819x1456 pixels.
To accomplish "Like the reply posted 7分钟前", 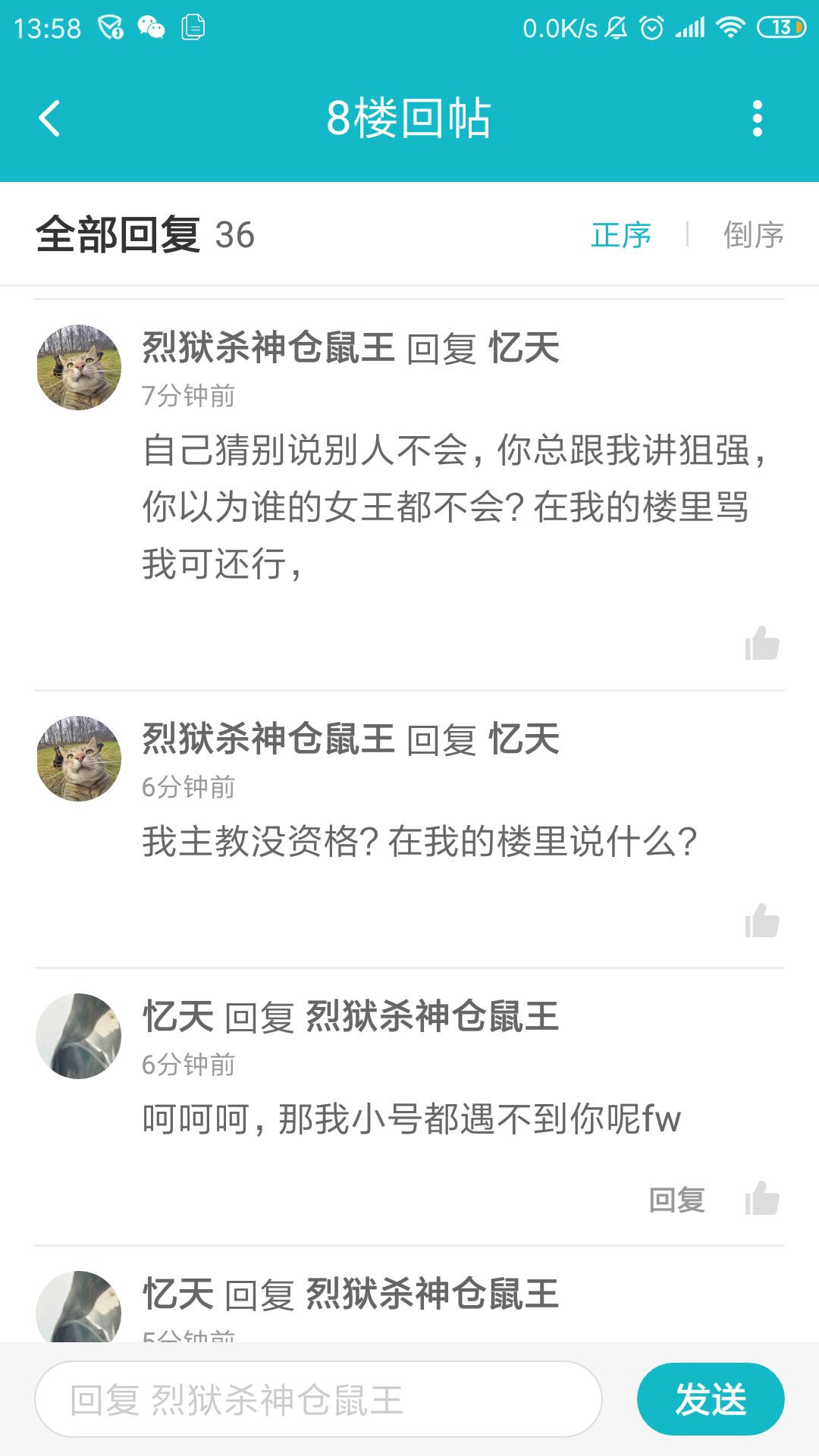I will (x=762, y=644).
